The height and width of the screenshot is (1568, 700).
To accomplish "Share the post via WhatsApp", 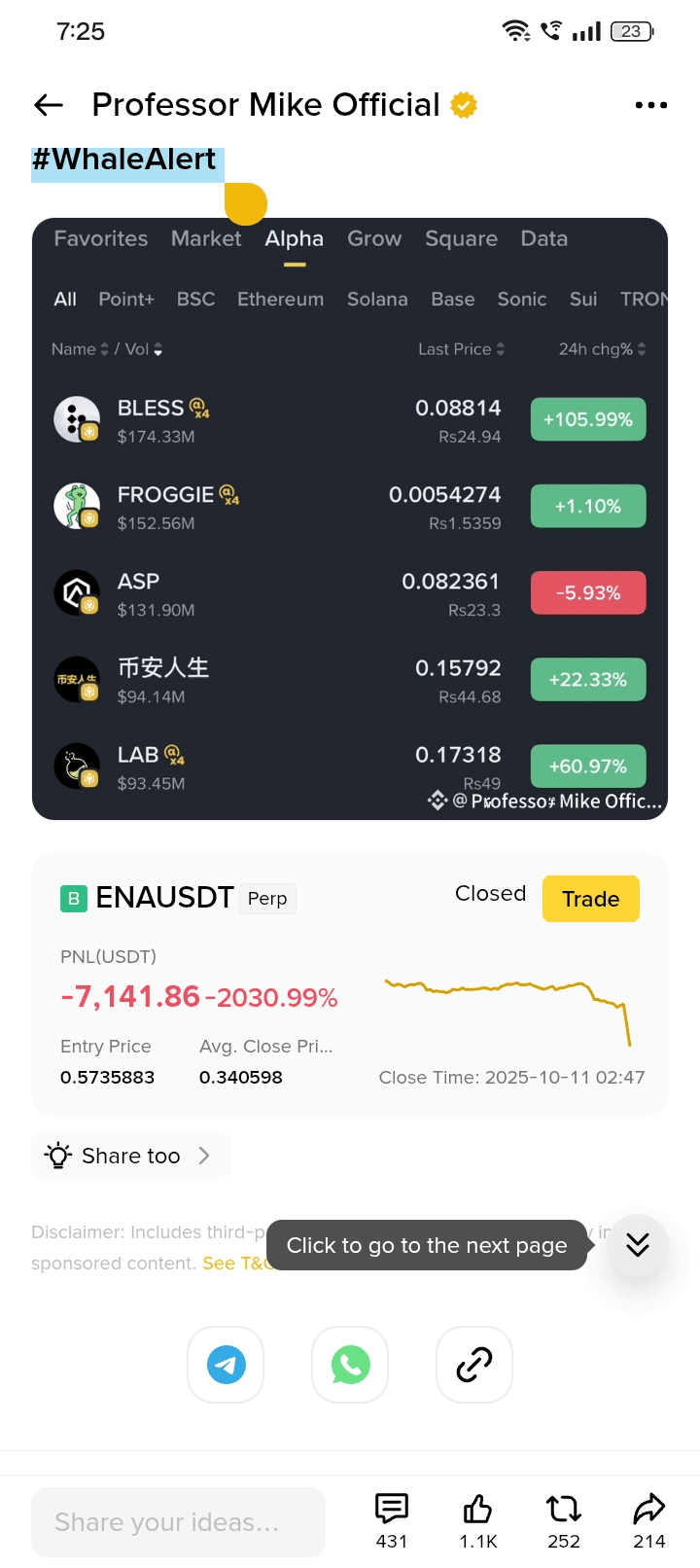I will (350, 1365).
